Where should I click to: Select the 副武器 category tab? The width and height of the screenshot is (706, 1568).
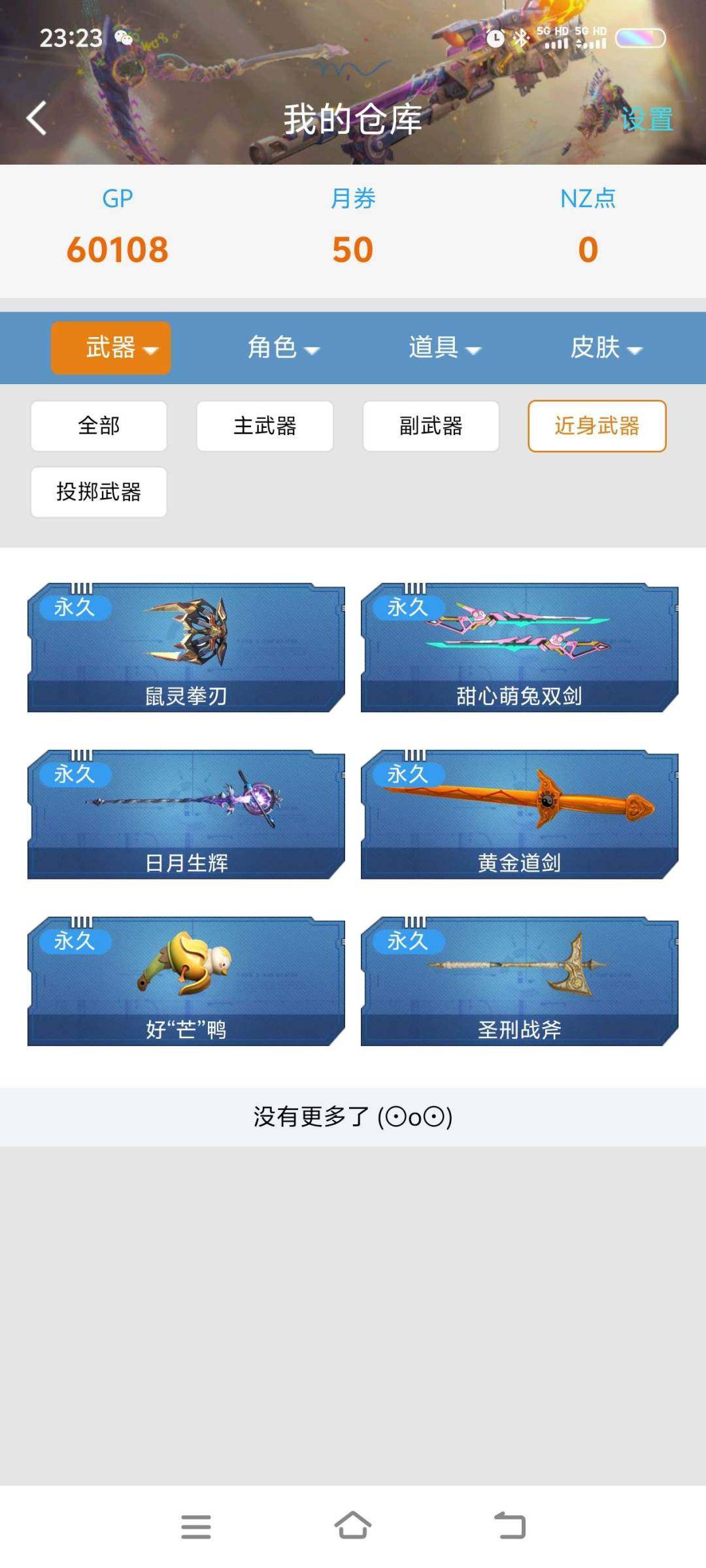(x=431, y=426)
